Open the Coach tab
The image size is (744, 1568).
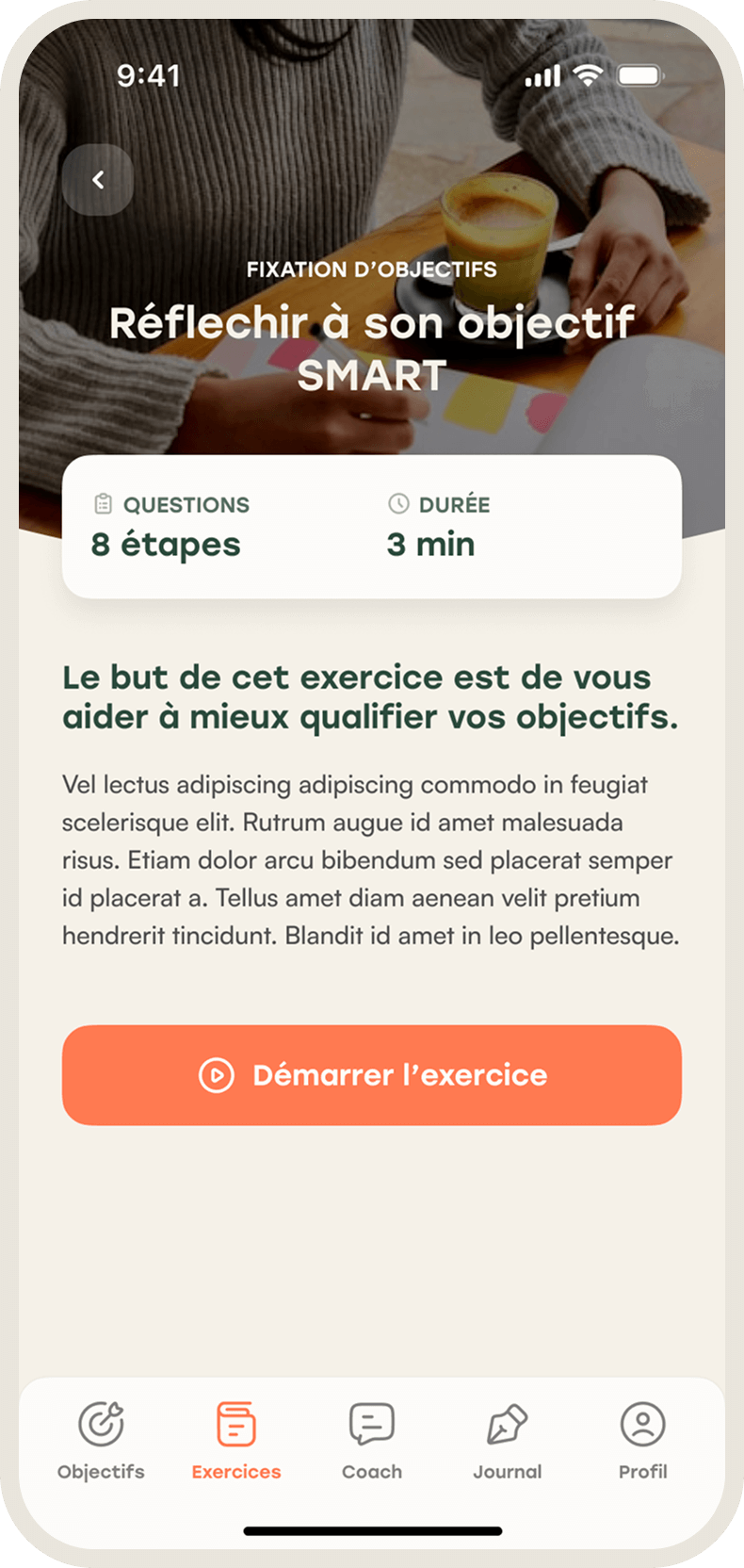click(372, 1441)
